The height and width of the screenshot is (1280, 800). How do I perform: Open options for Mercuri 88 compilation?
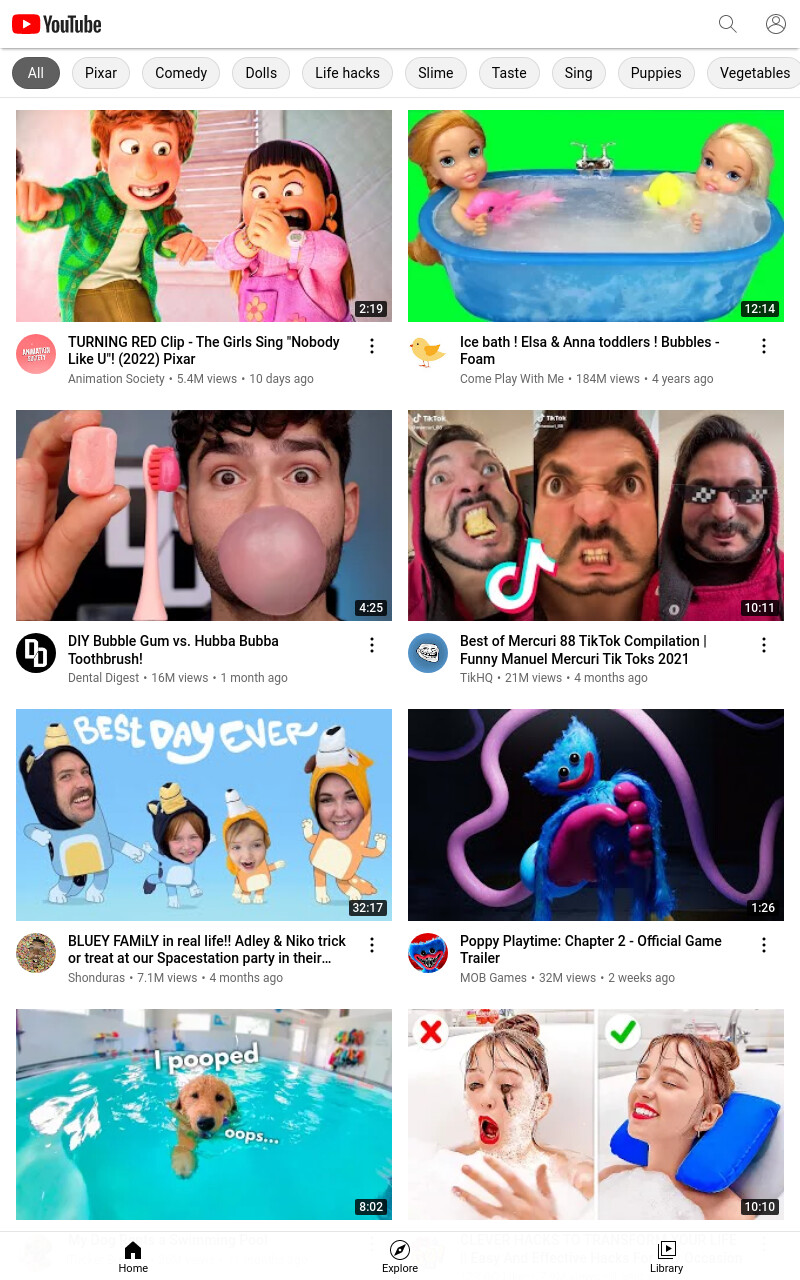pyautogui.click(x=764, y=645)
